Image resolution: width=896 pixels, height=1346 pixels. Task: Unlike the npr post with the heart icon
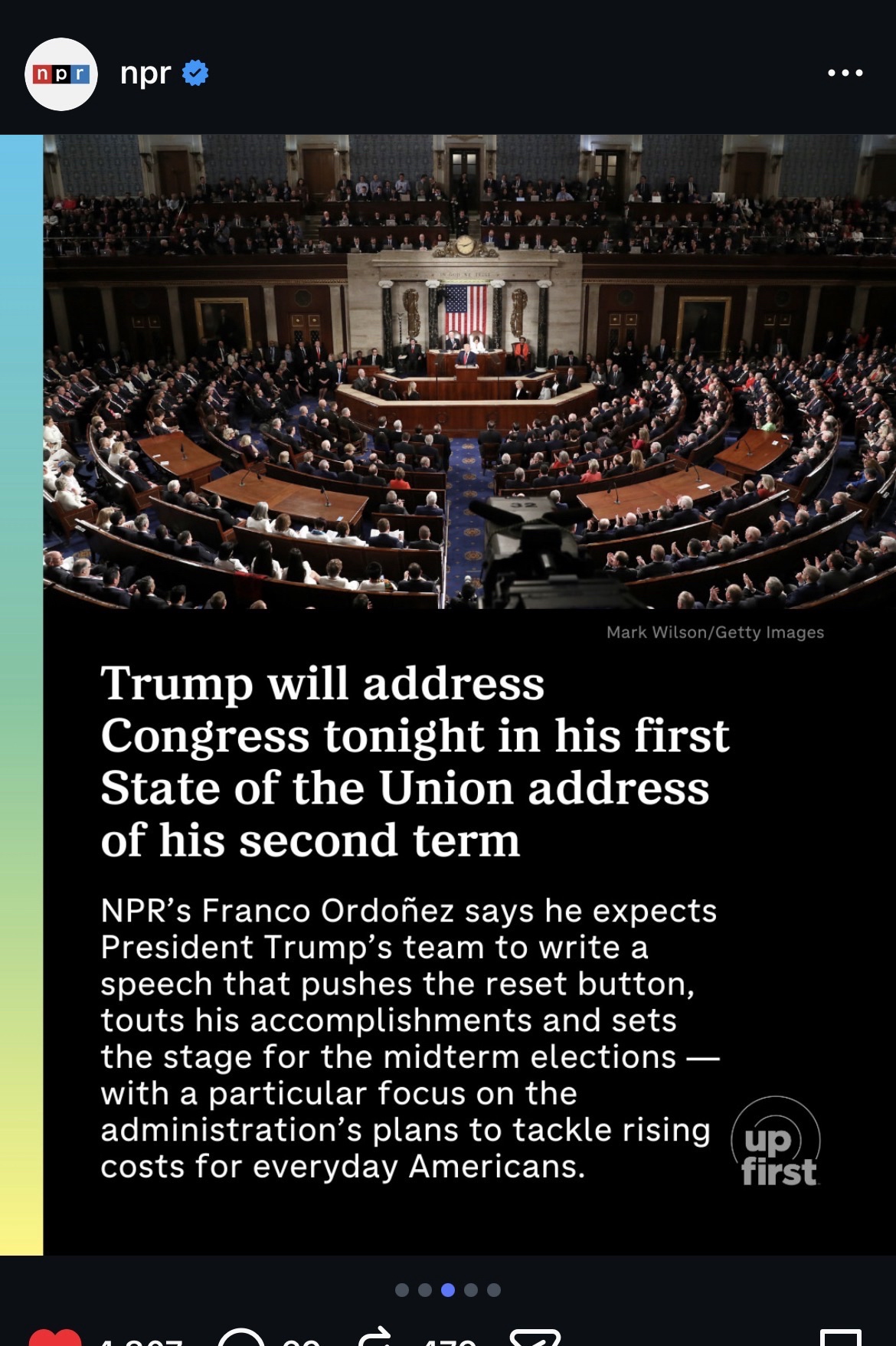(x=54, y=1338)
